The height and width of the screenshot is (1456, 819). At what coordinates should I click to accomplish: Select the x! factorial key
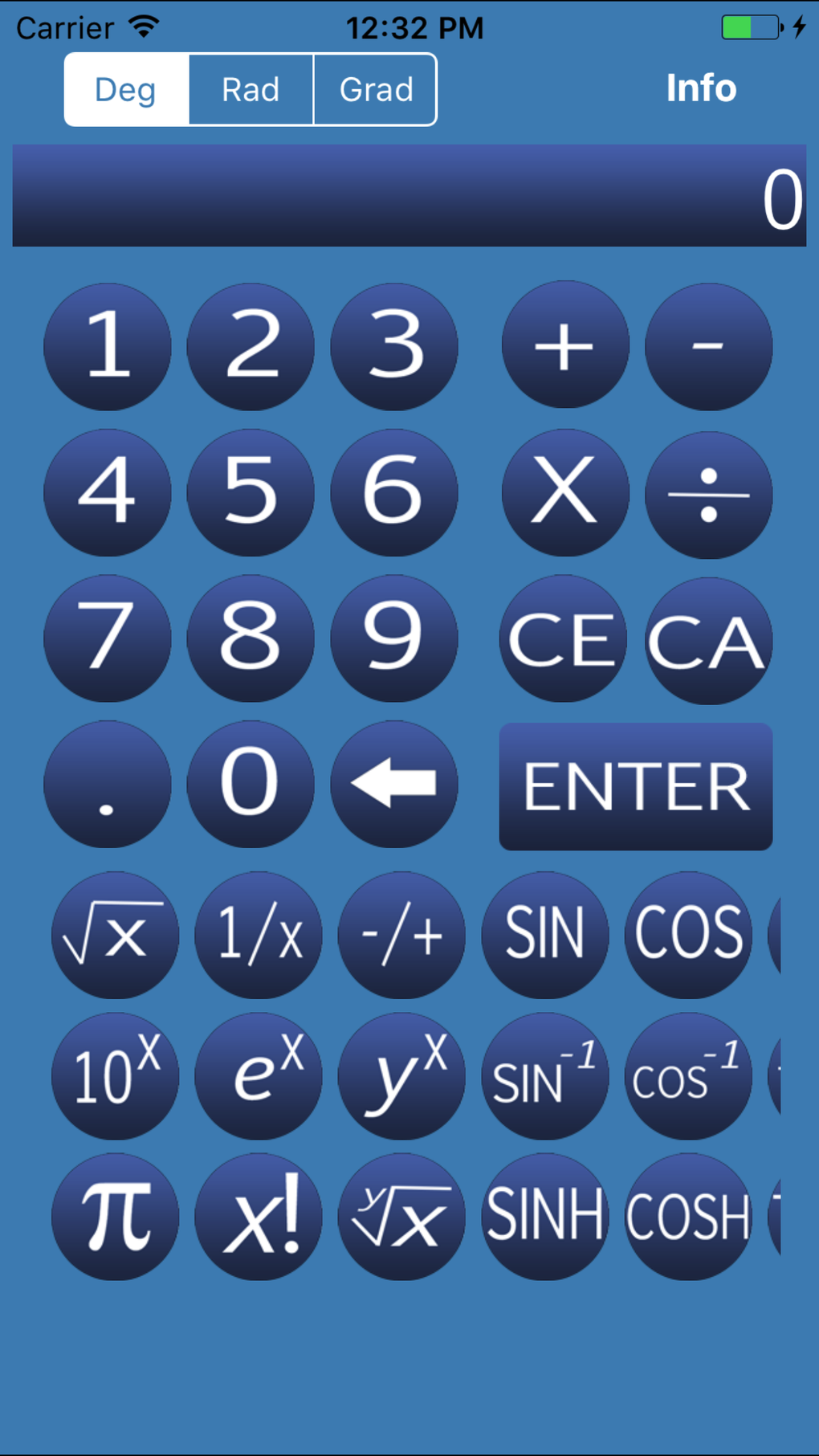click(x=258, y=1217)
